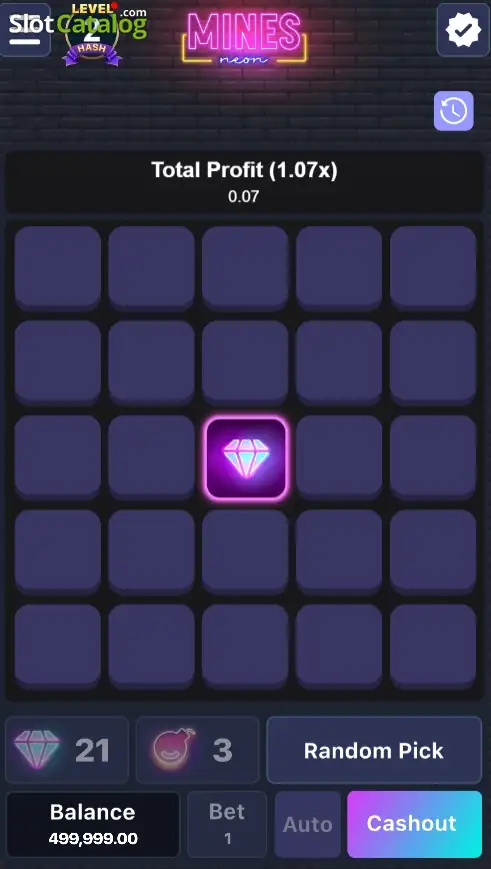Reveal the tile directly below the diamond
The image size is (491, 869).
[245, 552]
